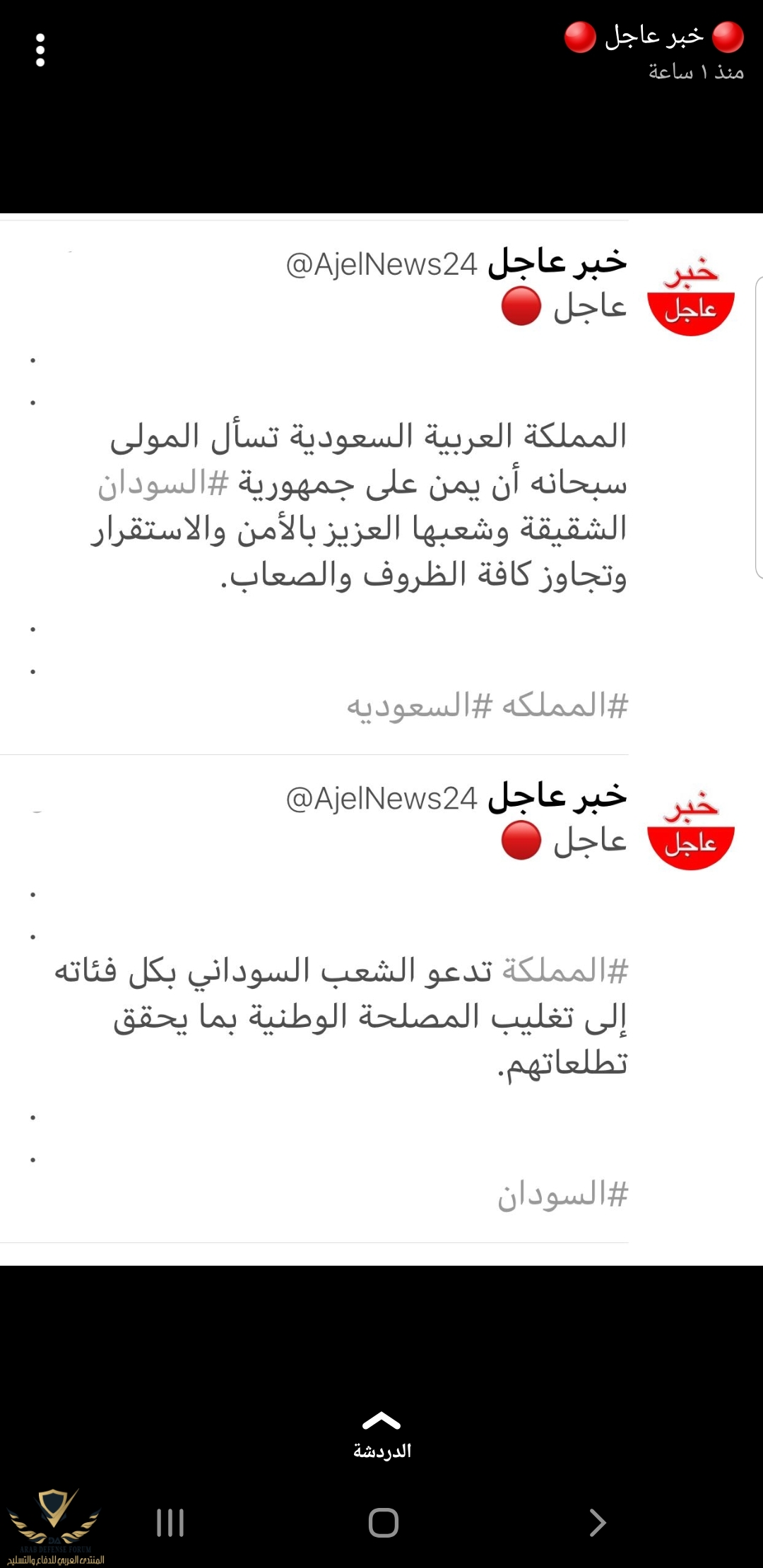
Task: Open the three-dot overflow menu
Action: click(40, 50)
